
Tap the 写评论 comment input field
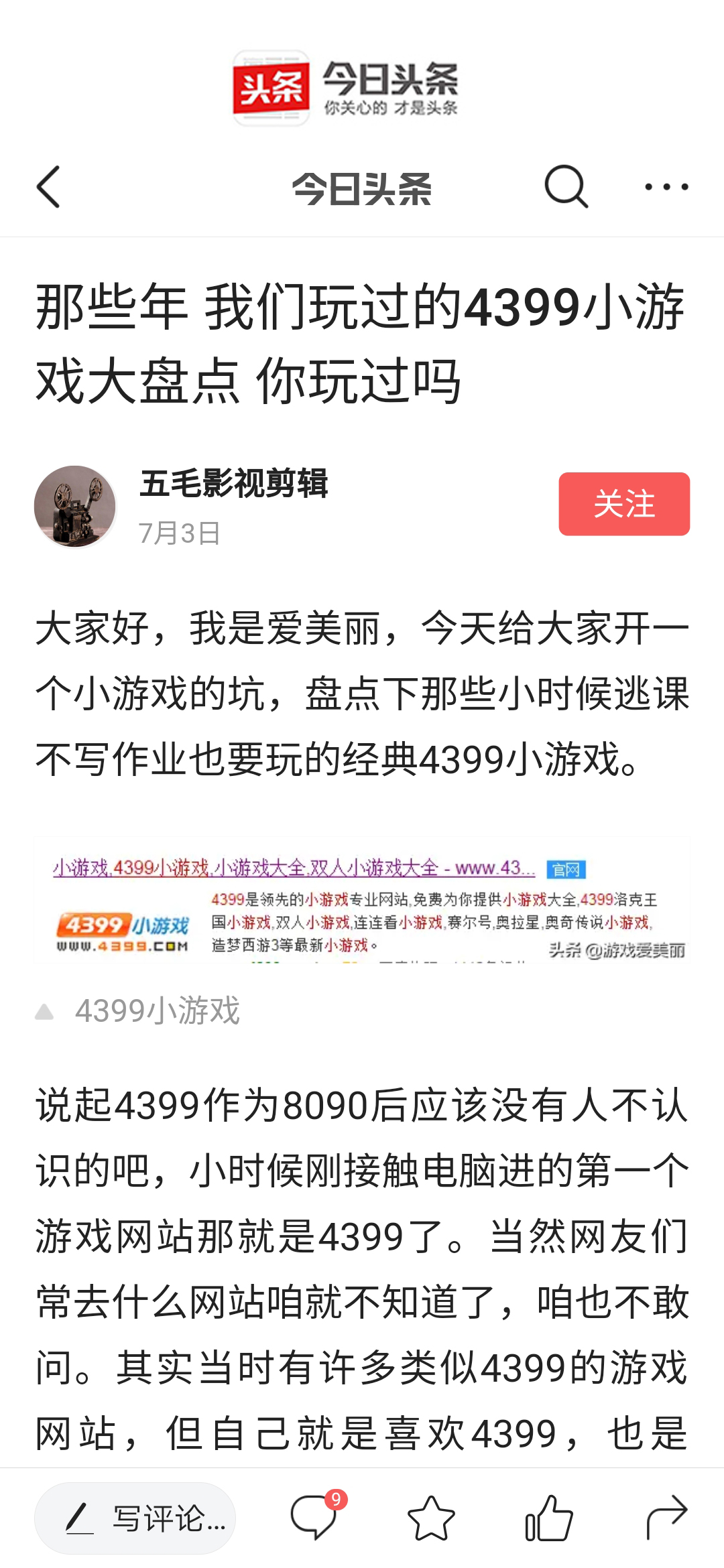pyautogui.click(x=135, y=1518)
